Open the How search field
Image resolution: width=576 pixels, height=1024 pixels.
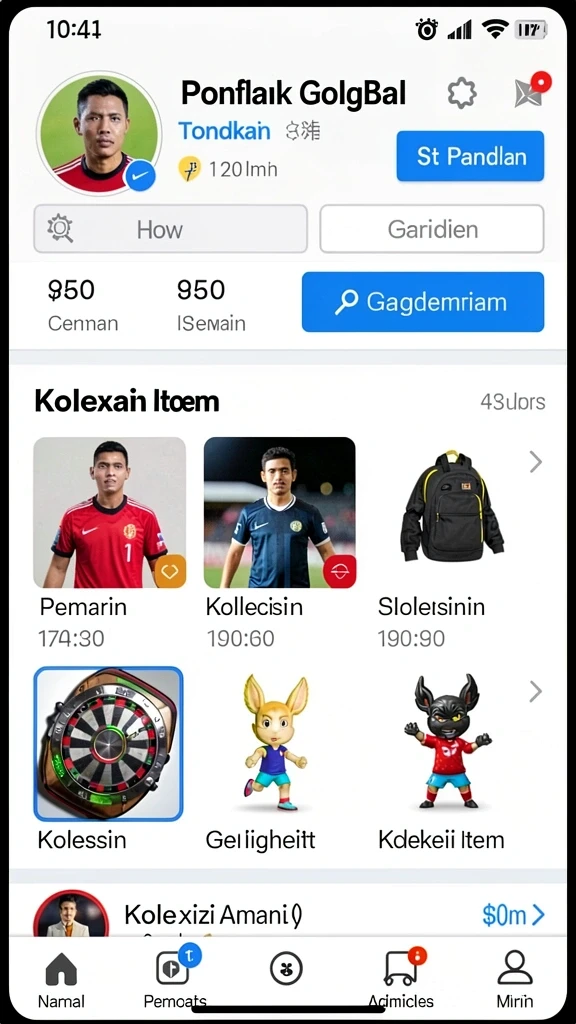coord(170,229)
